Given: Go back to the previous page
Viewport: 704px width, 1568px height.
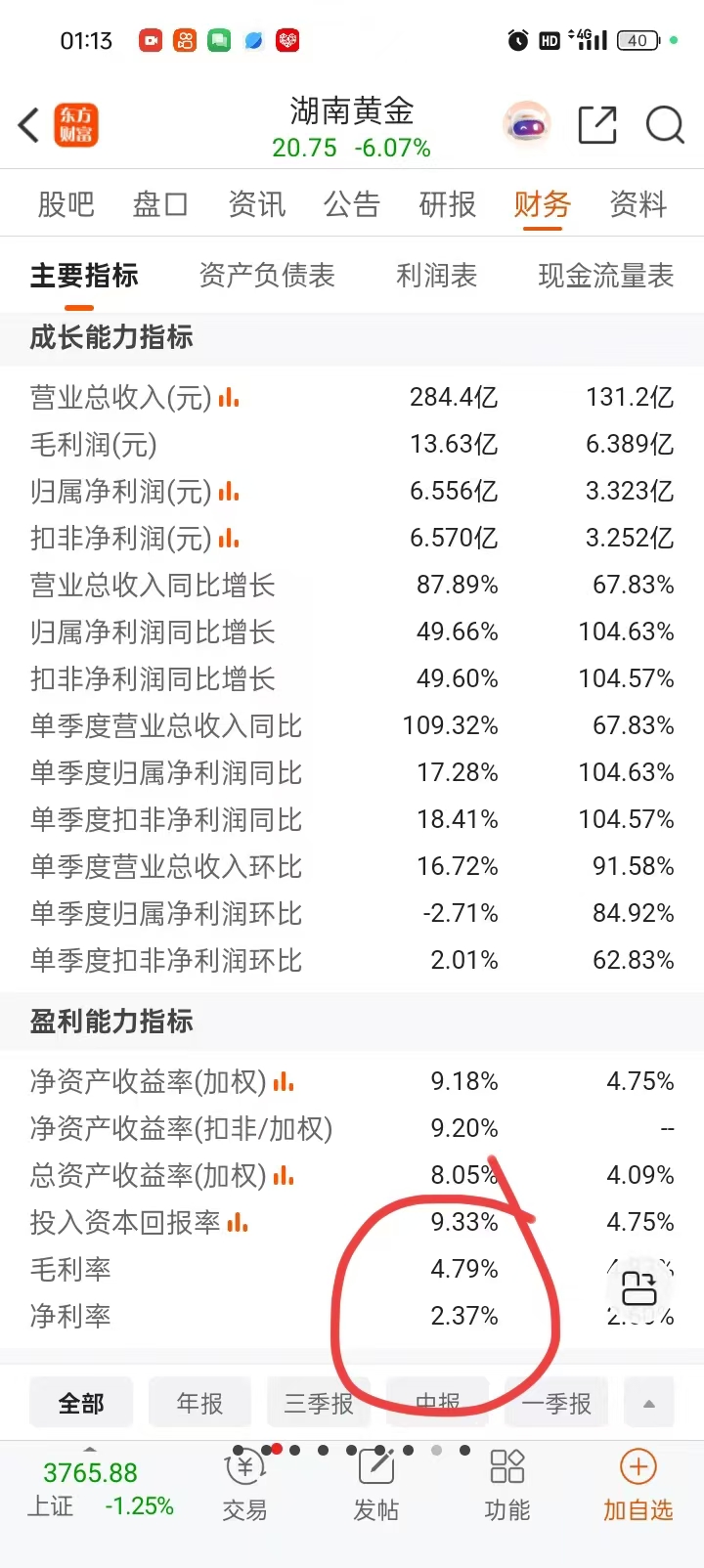Looking at the screenshot, I should pyautogui.click(x=29, y=125).
